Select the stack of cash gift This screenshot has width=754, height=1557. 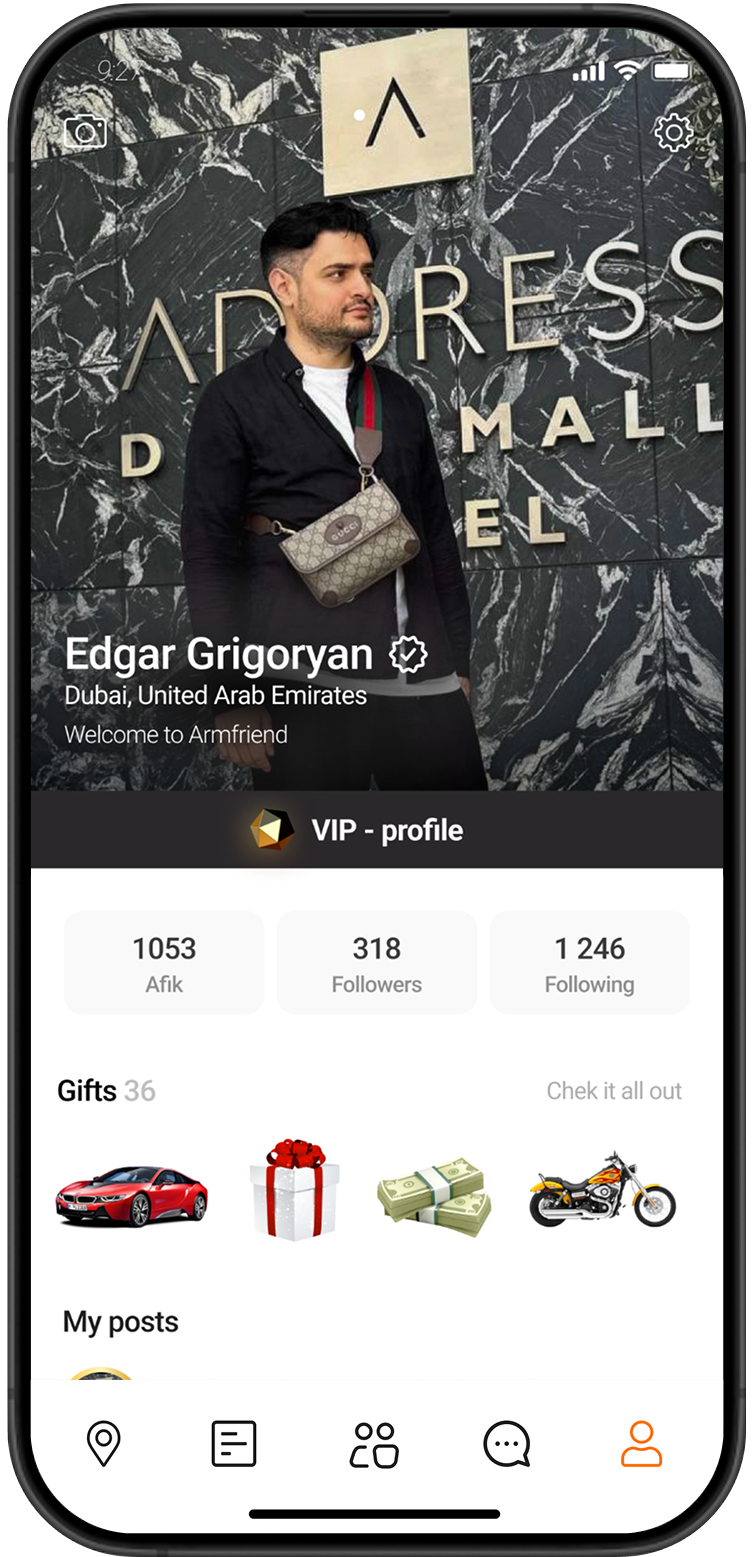(x=435, y=1196)
